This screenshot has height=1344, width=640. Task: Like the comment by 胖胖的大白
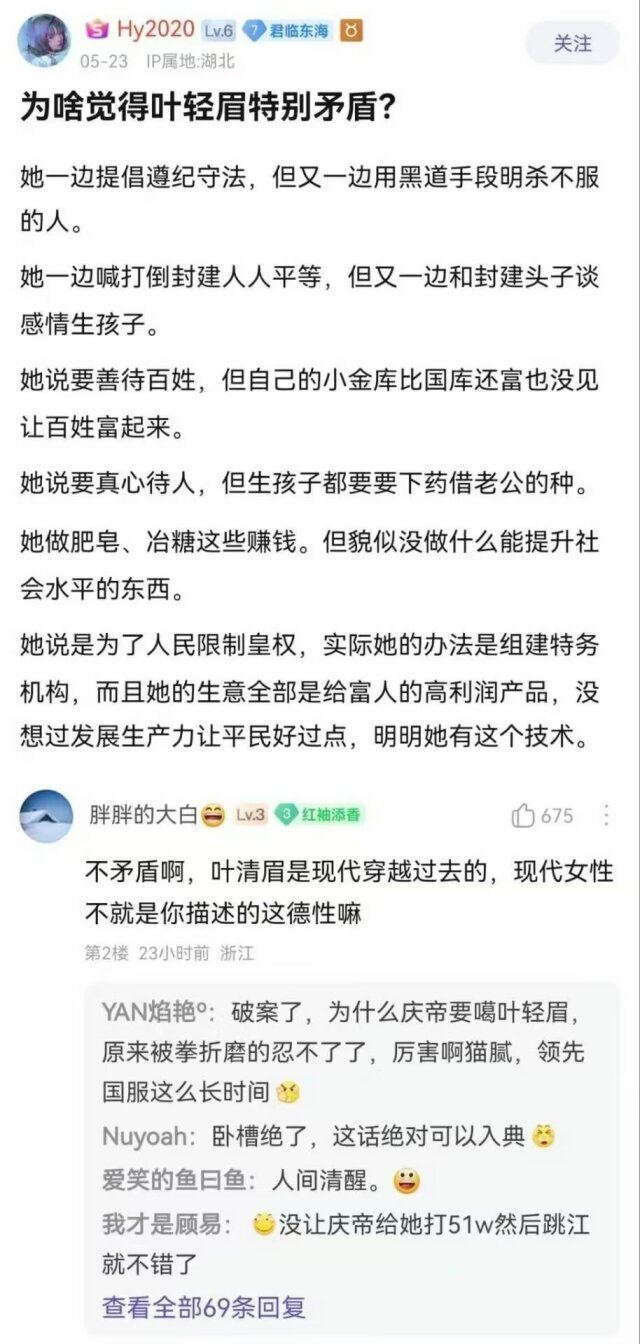(x=543, y=816)
